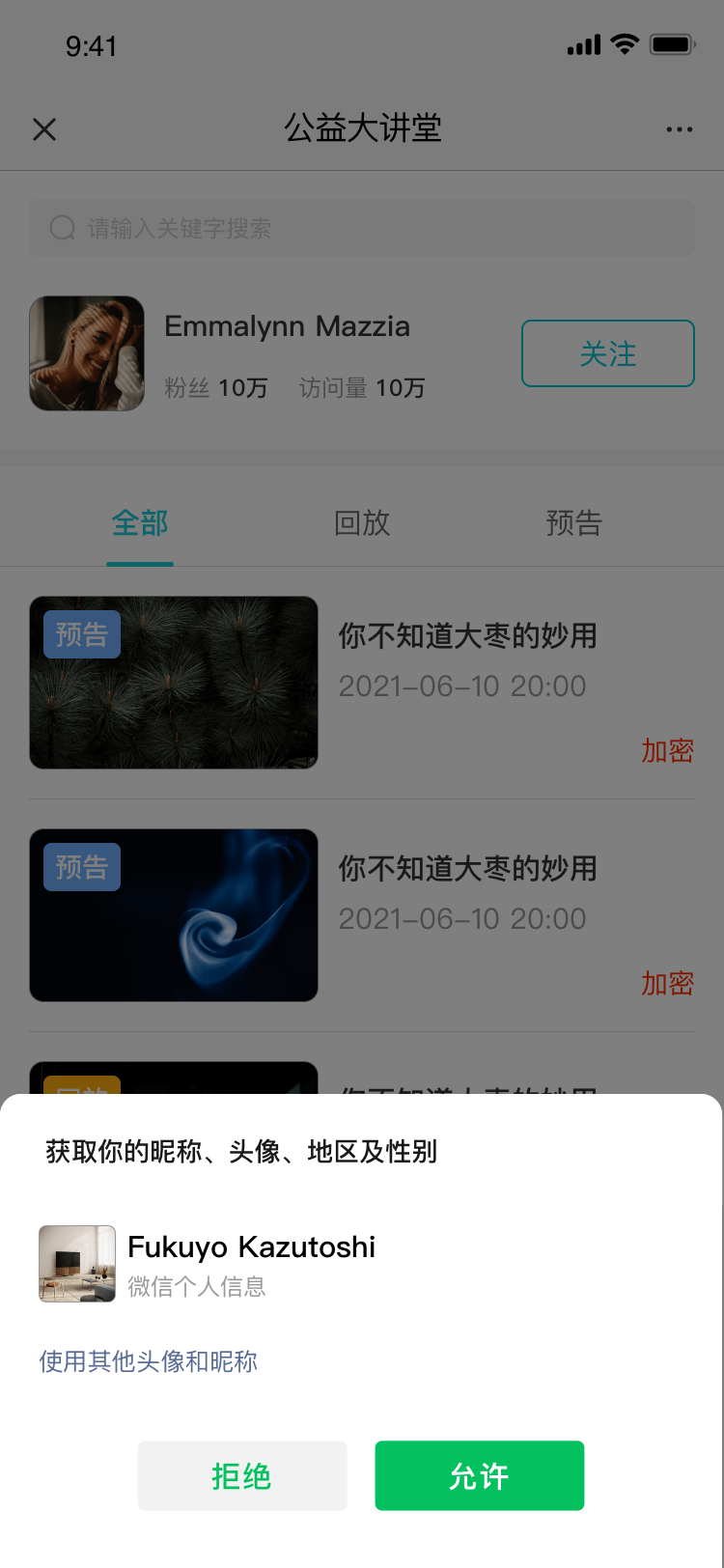Screen dimensions: 724x1568
Task: Tap the keyword search field
Action: coord(362,228)
